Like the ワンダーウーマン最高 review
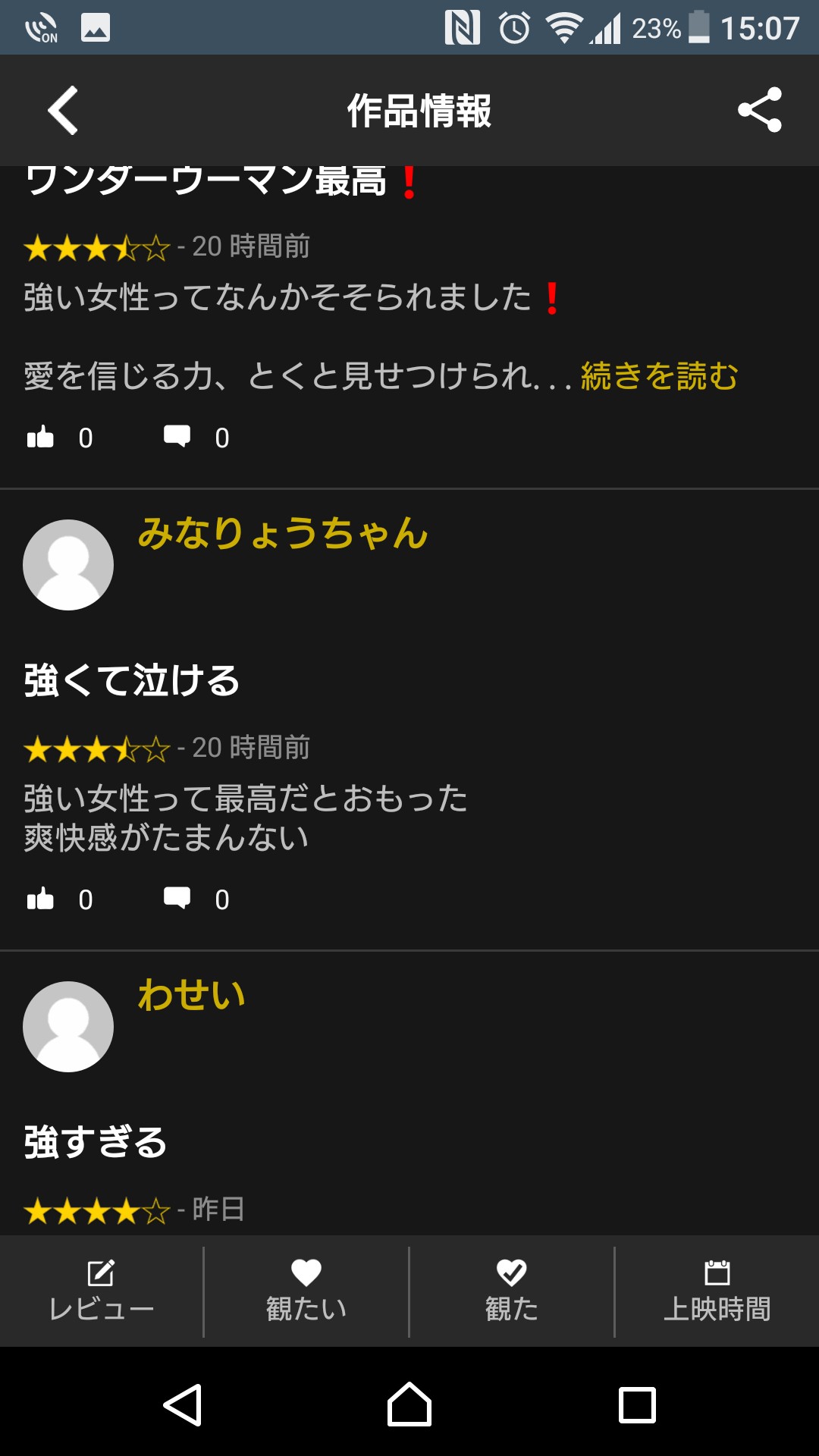This screenshot has height=1456, width=819. pos(41,438)
